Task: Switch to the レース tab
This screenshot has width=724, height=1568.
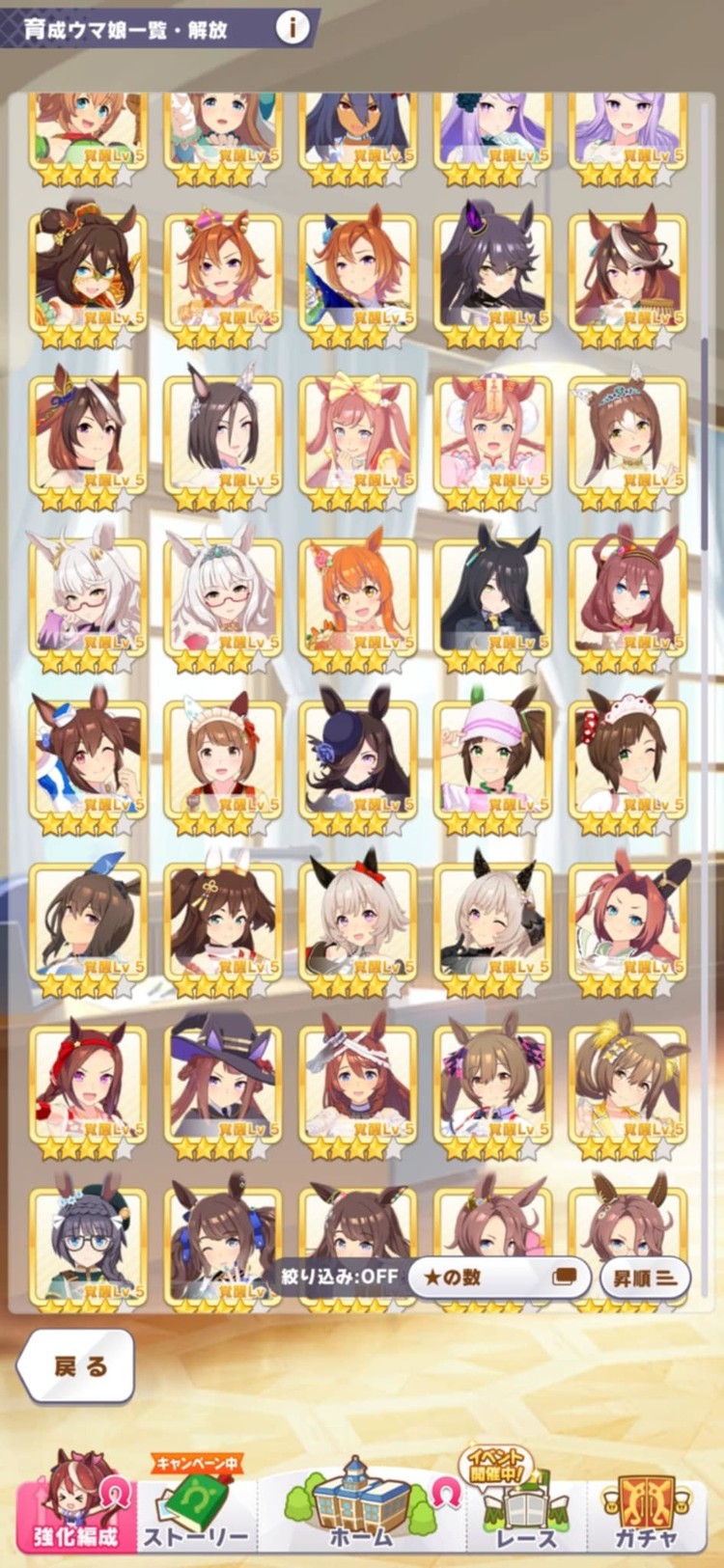Action: point(526,1512)
